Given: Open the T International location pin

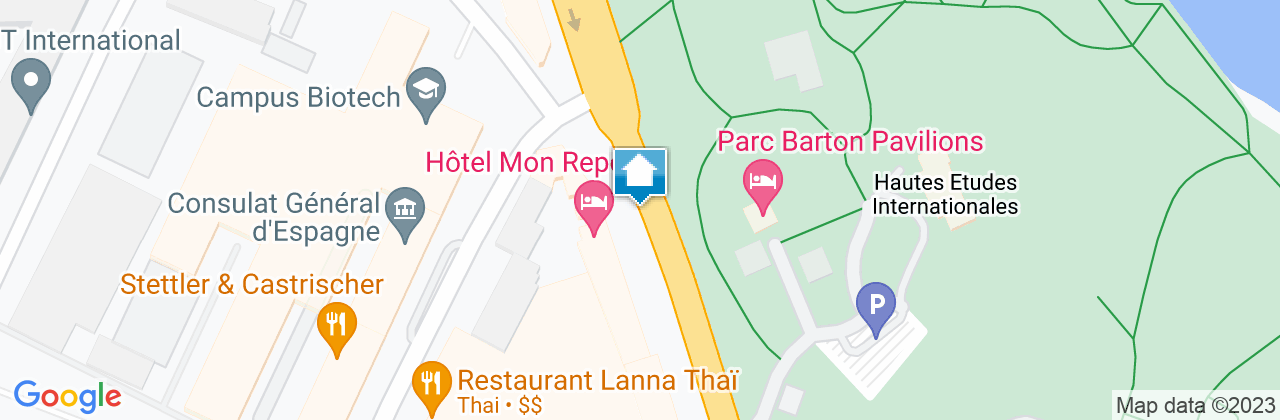Looking at the screenshot, I should (31, 81).
